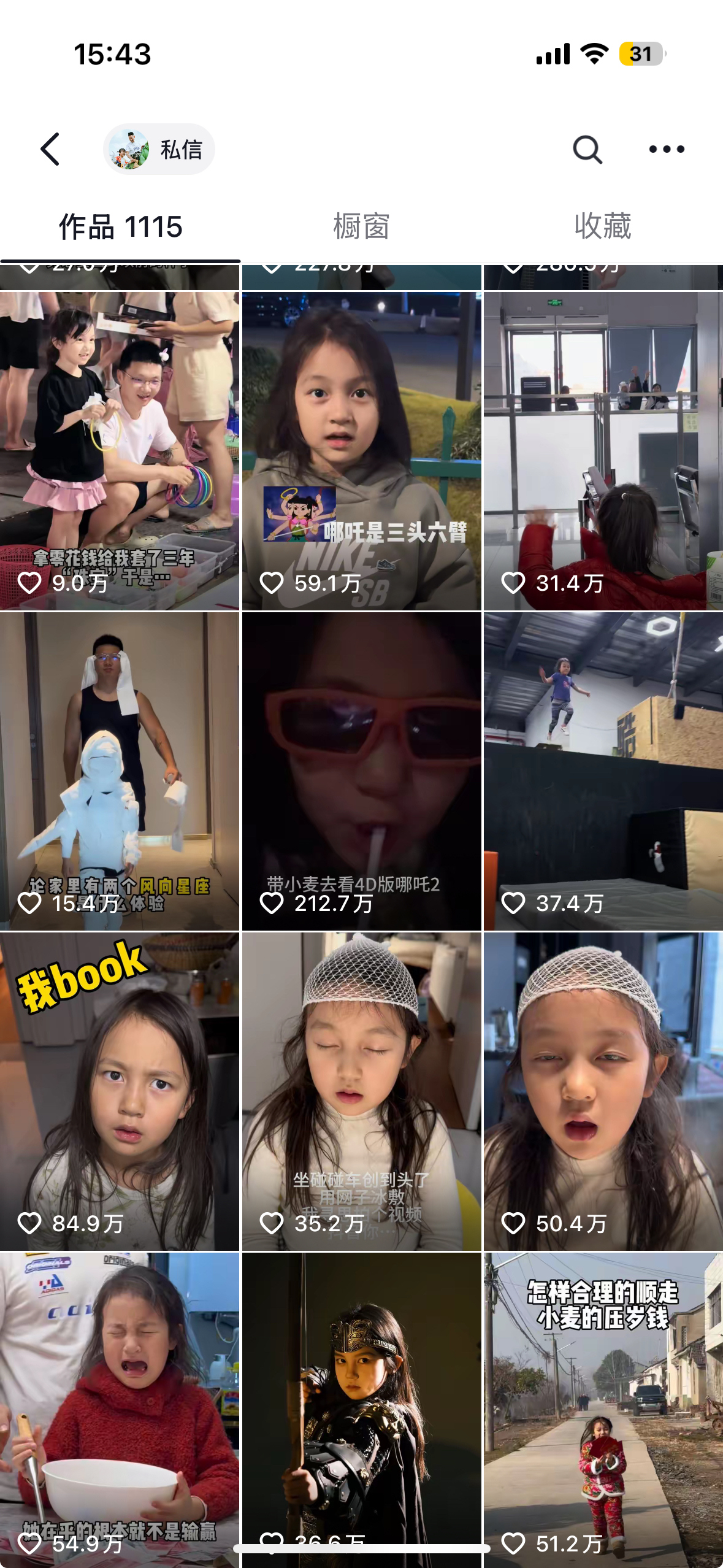Viewport: 723px width, 1568px height.
Task: Open the video with 31.4万 likes
Action: 603,451
